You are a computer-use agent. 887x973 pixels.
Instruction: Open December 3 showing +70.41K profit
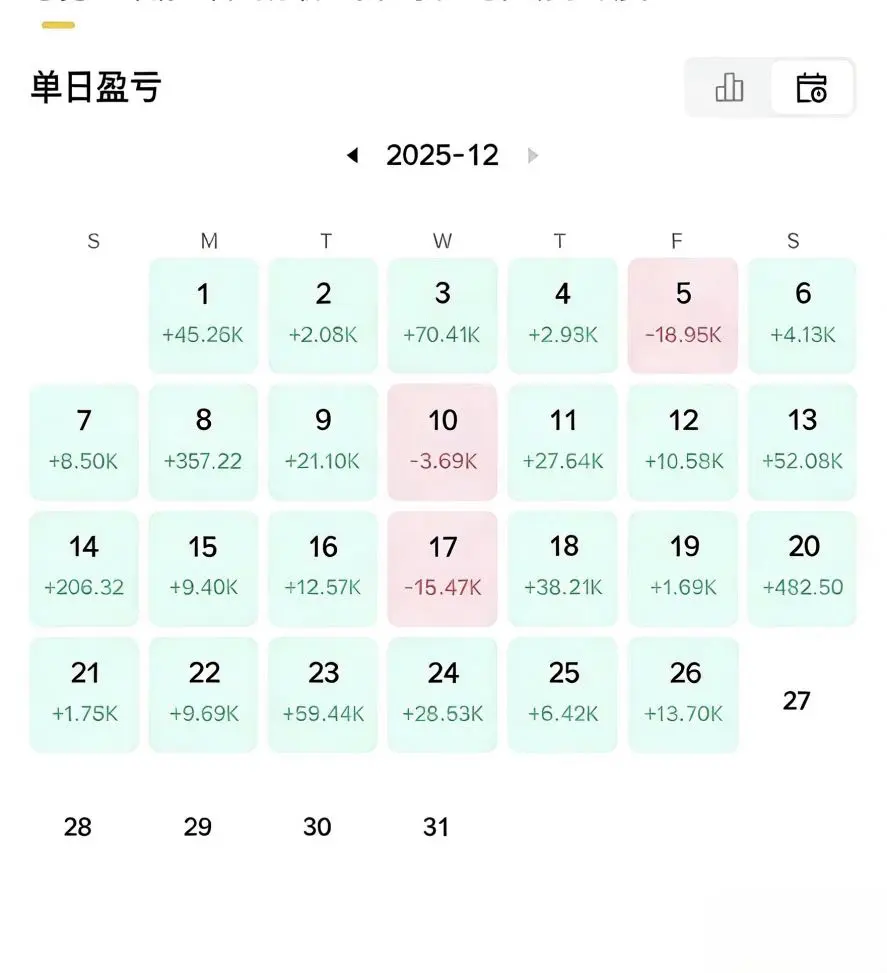[442, 314]
